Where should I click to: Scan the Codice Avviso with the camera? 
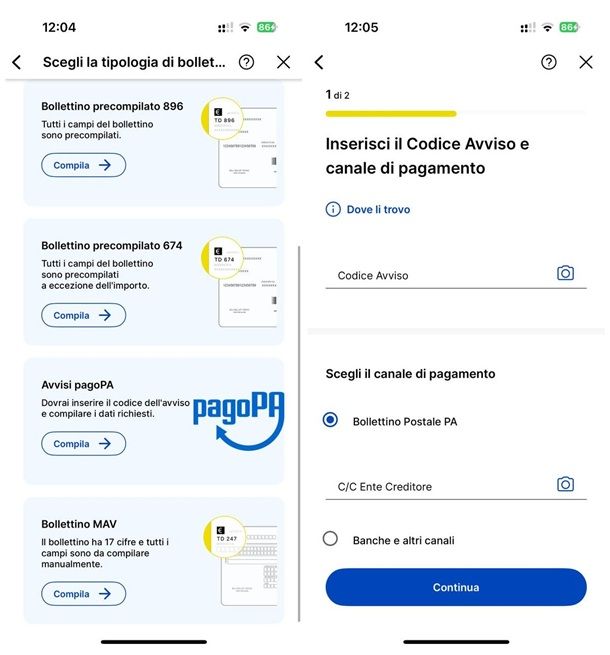(x=565, y=273)
